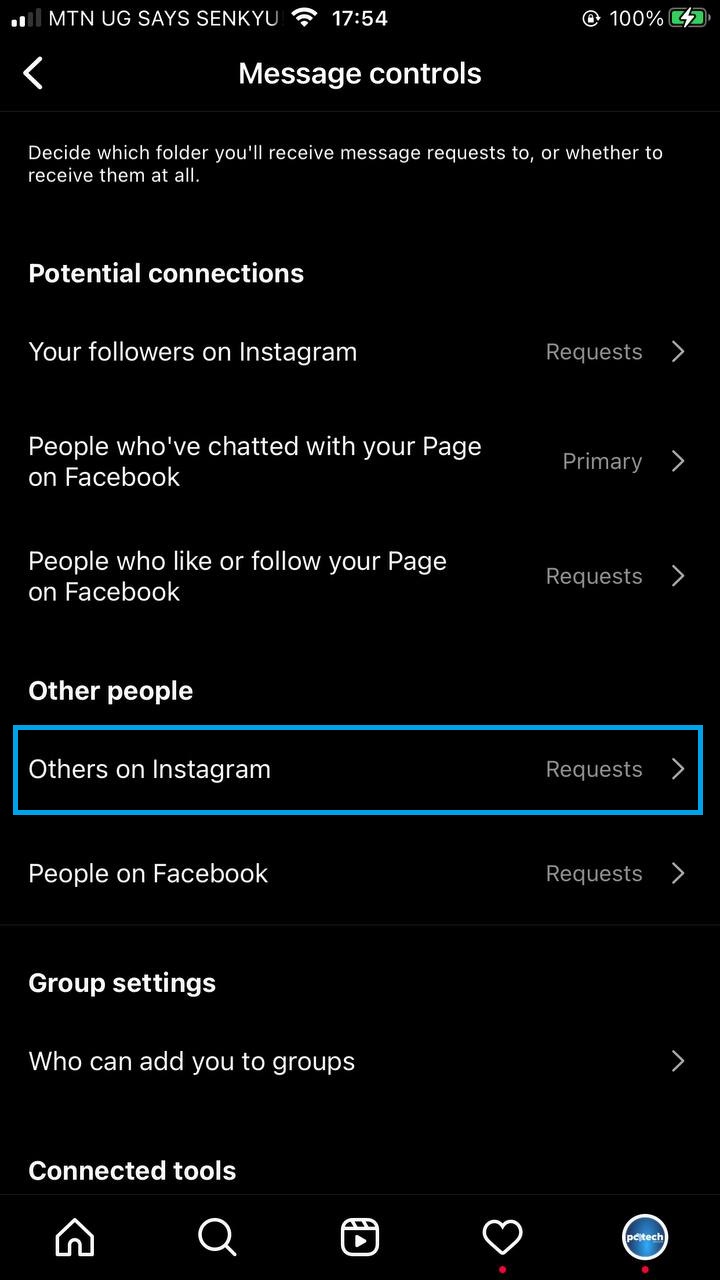This screenshot has height=1280, width=720.
Task: Open Who can add you to groups
Action: point(358,1061)
